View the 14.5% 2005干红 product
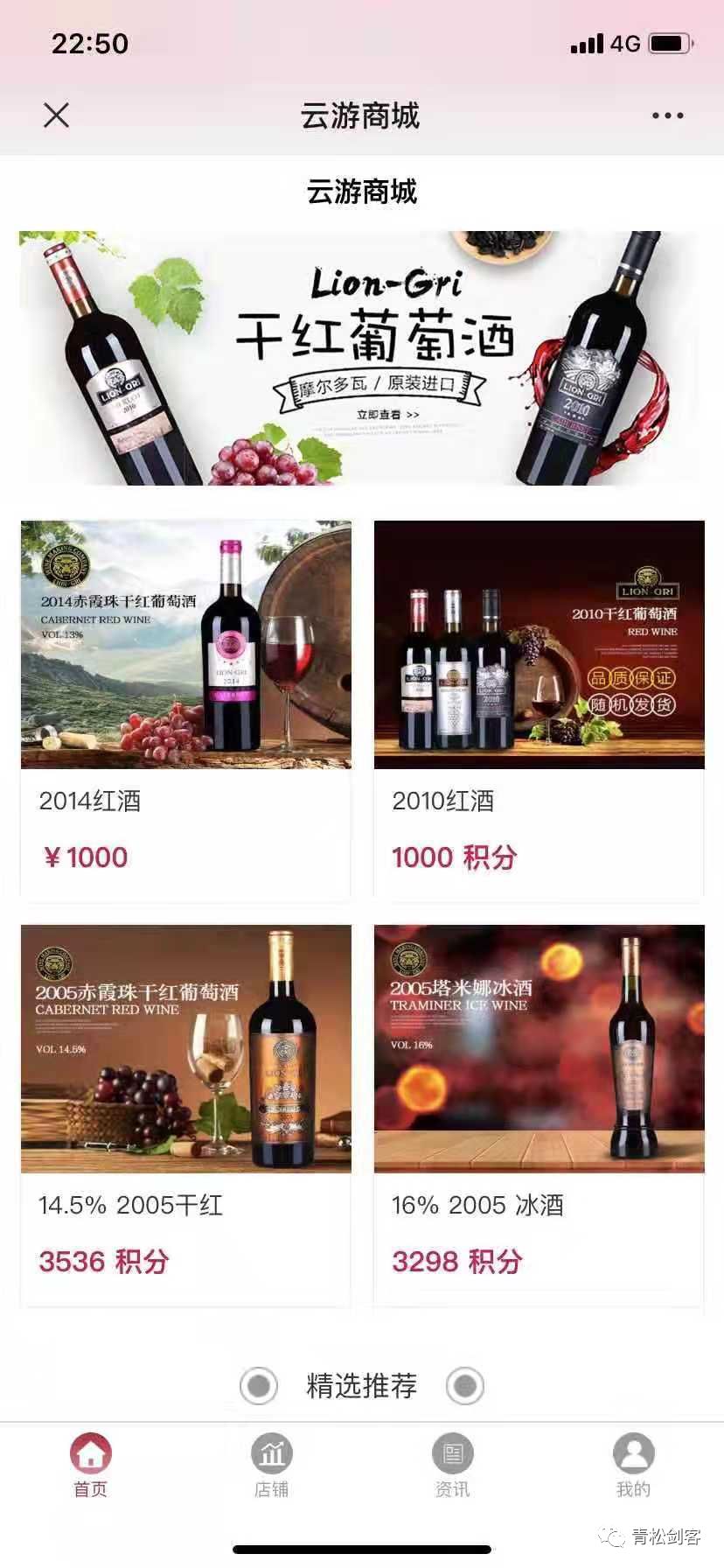The image size is (724, 1568). (x=186, y=1113)
